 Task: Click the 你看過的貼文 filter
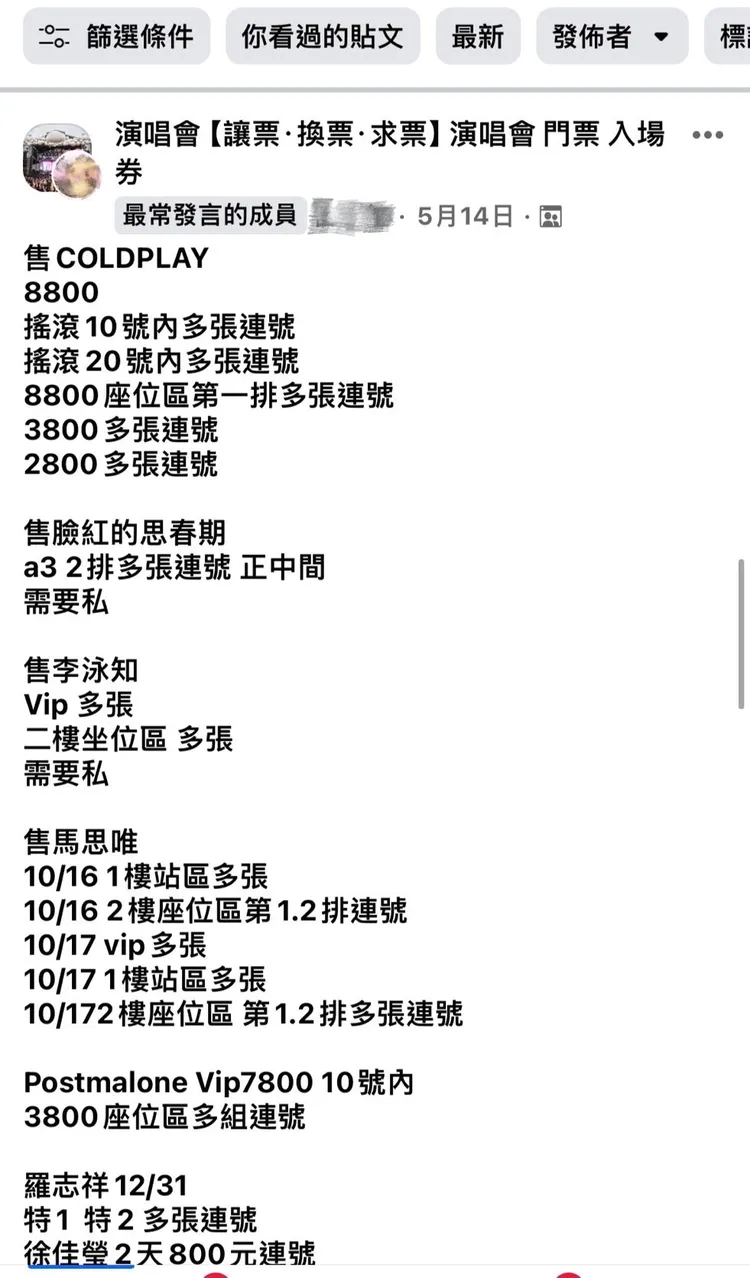(322, 36)
